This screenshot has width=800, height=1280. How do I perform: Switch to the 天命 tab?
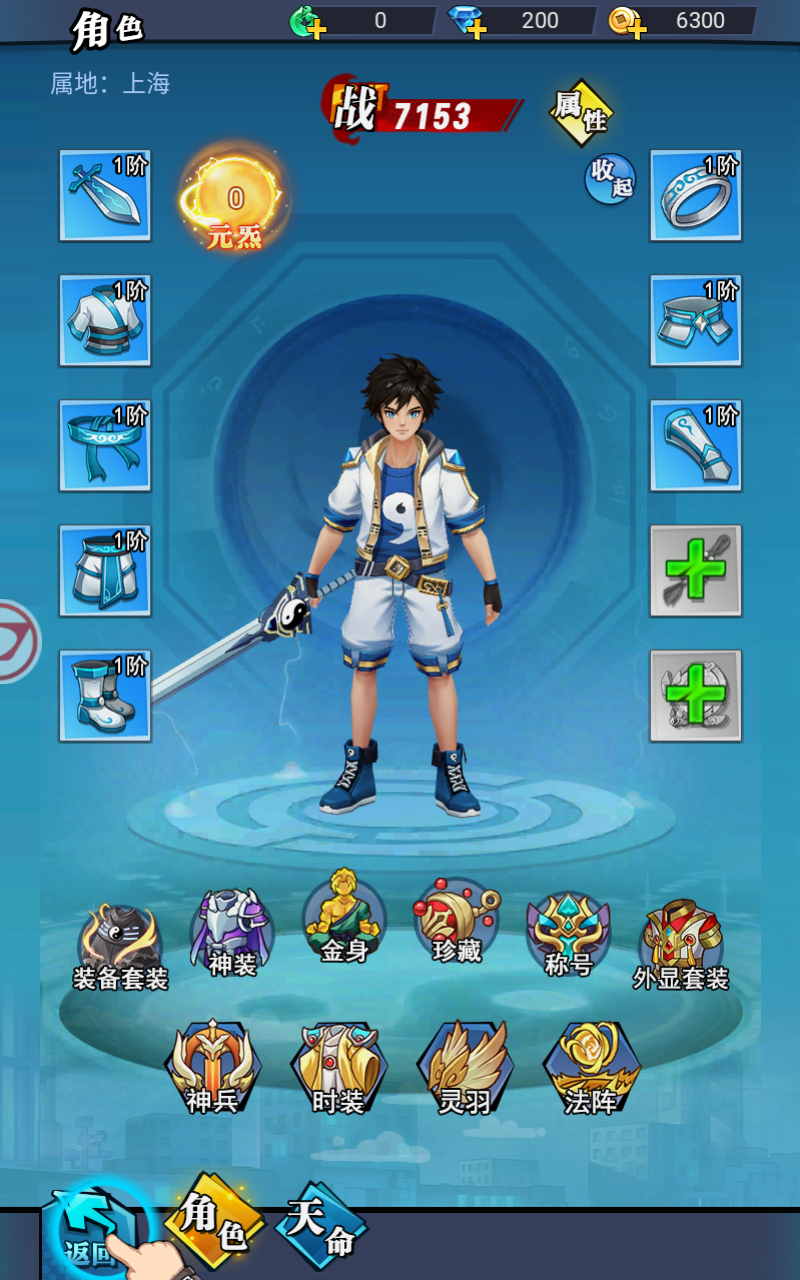[320, 1228]
